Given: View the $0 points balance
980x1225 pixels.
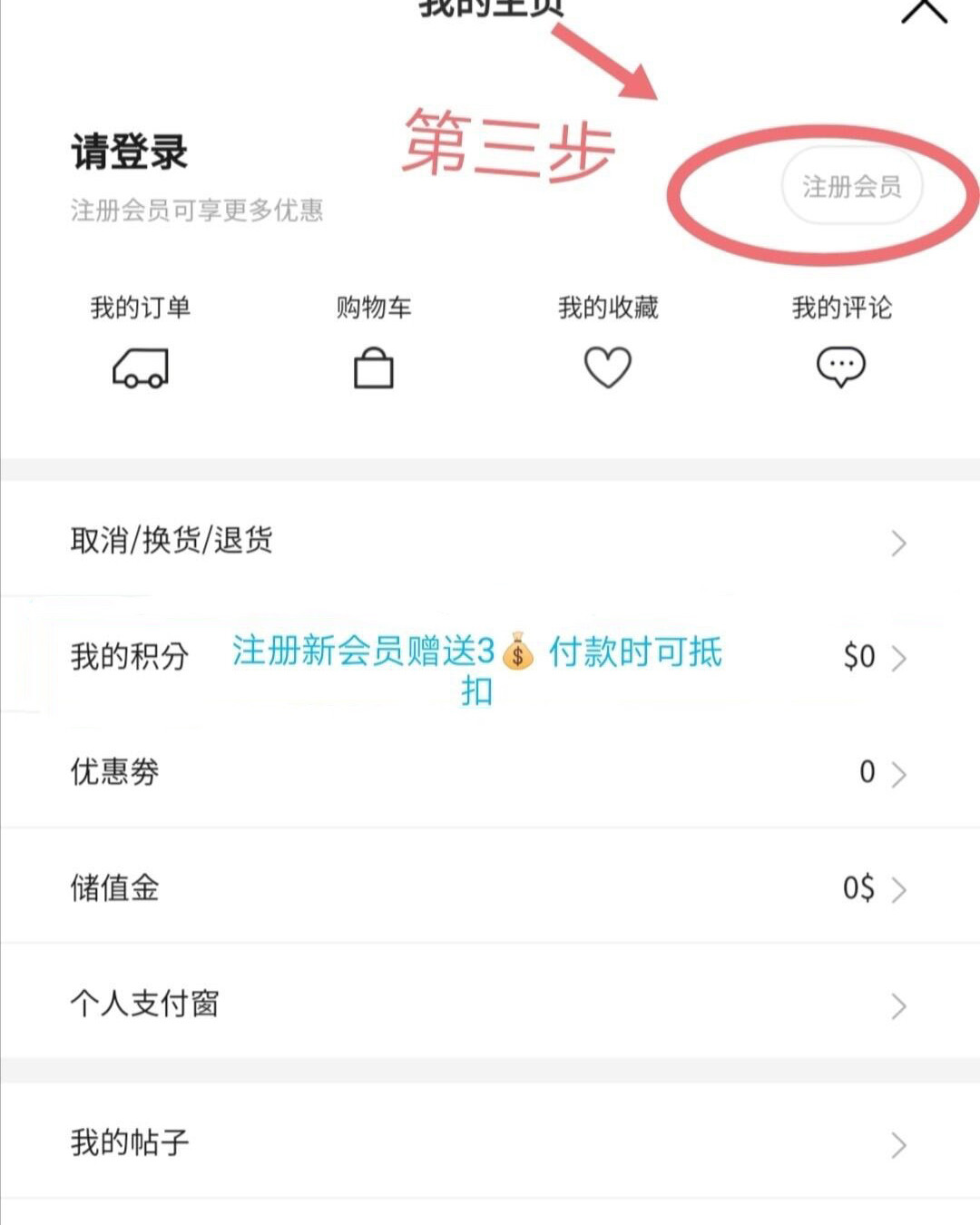Looking at the screenshot, I should 857,656.
